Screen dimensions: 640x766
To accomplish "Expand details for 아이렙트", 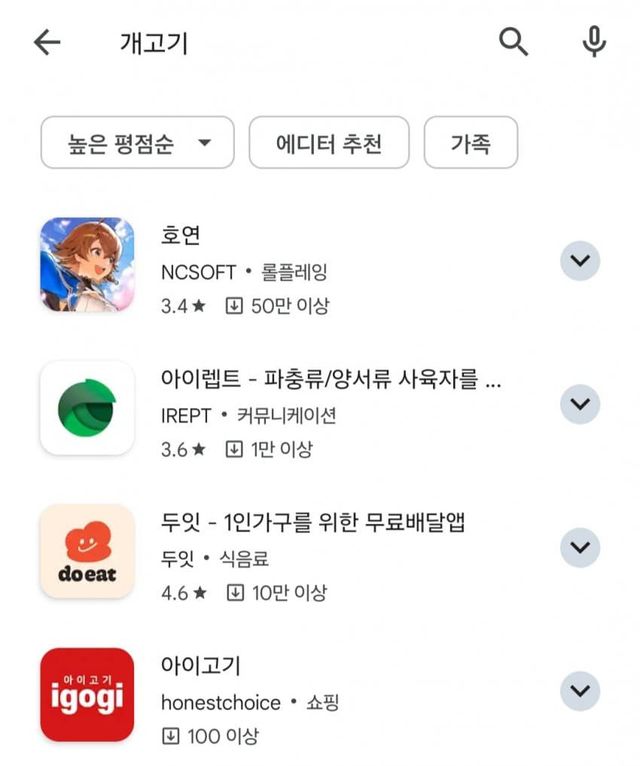I will pos(580,405).
